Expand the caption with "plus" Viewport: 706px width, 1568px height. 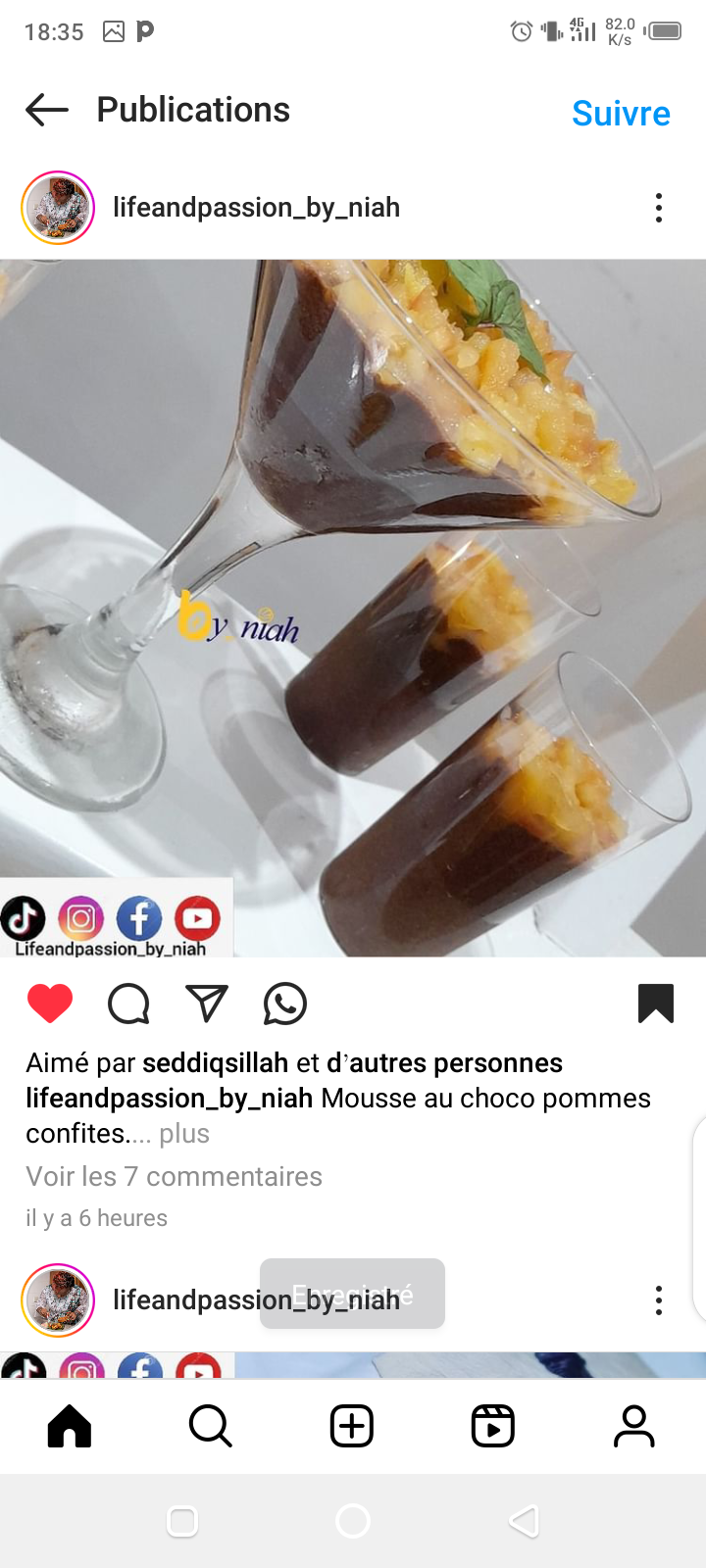coord(183,1134)
